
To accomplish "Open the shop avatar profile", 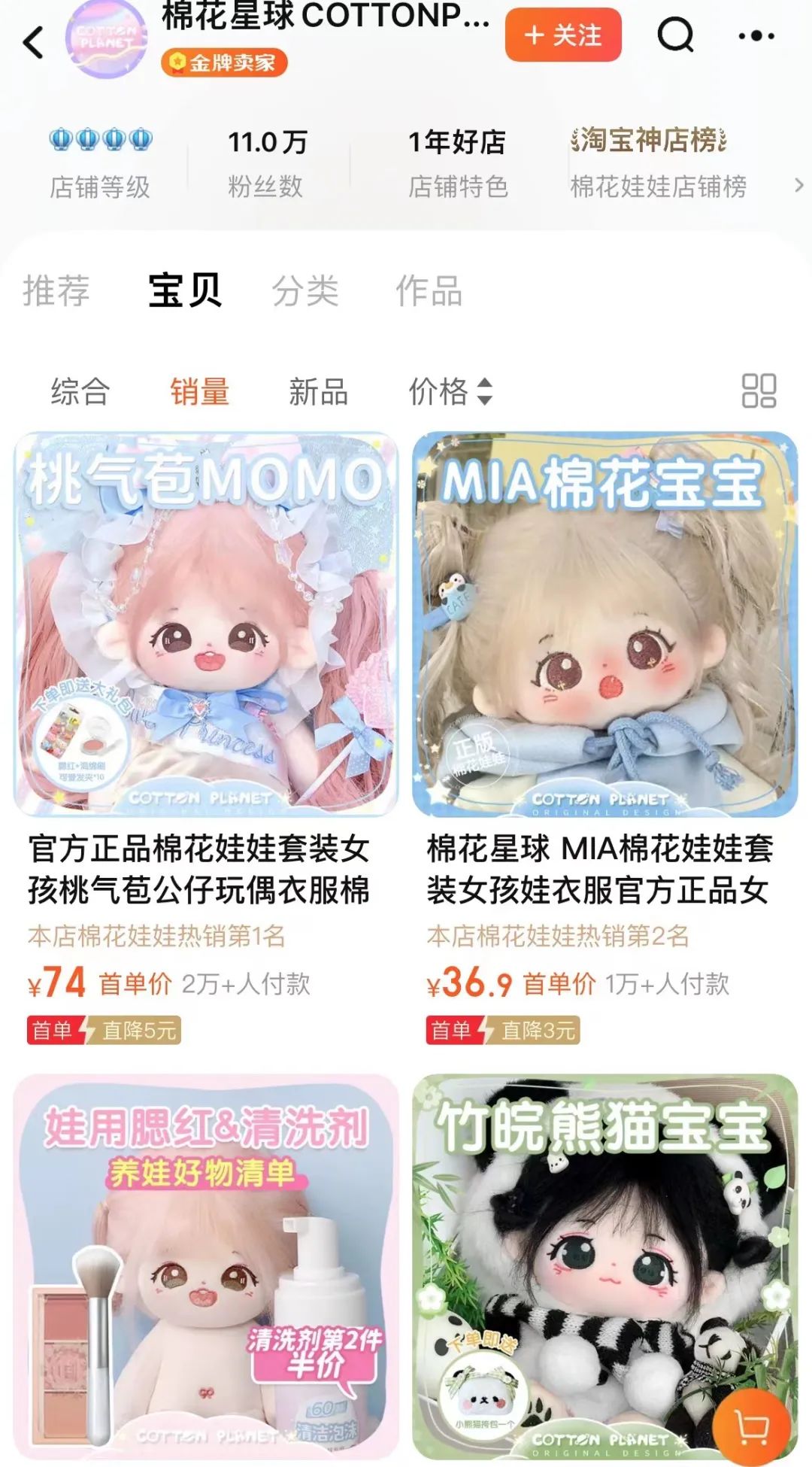I will pyautogui.click(x=105, y=38).
